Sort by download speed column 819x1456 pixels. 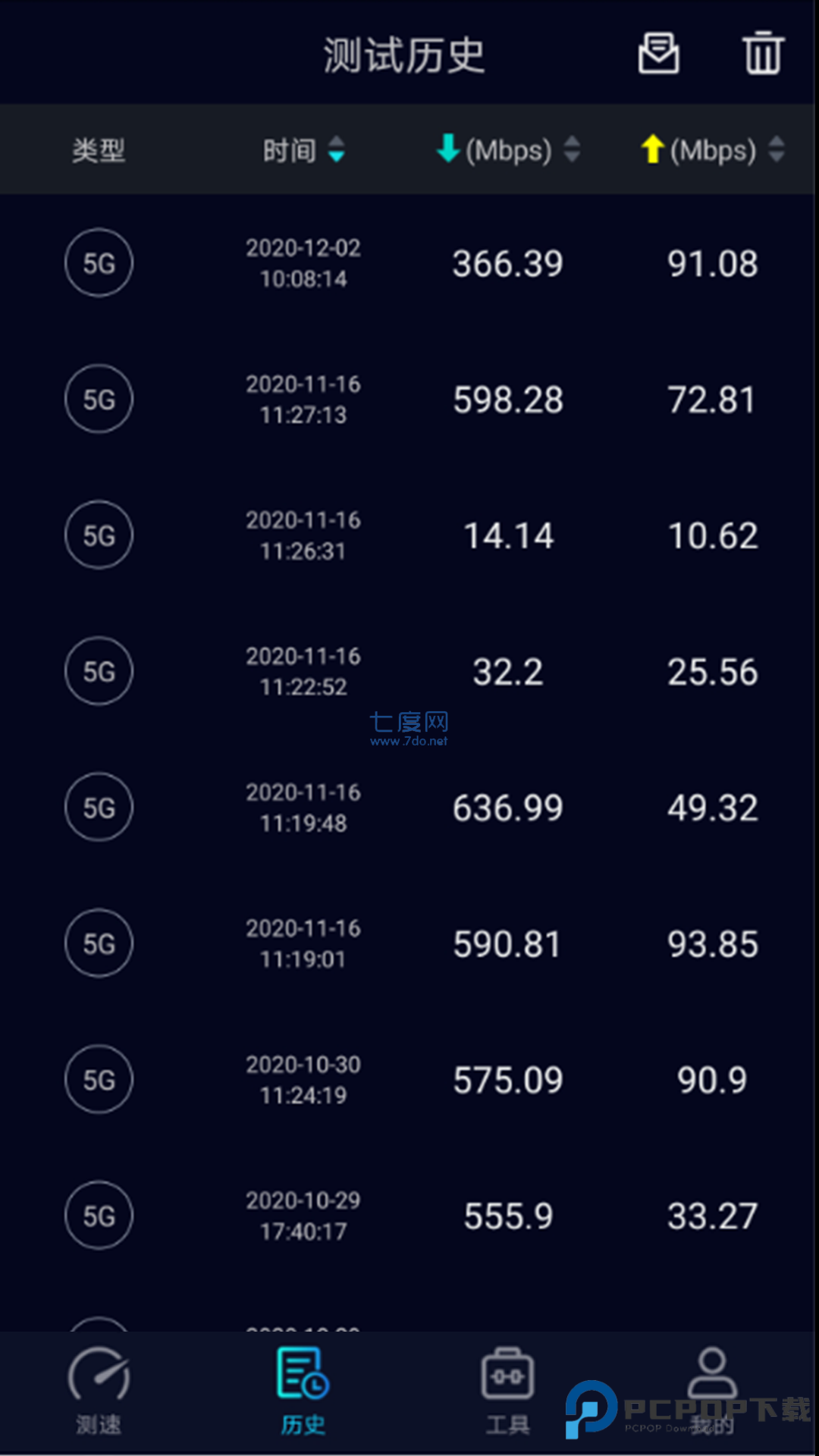pos(508,149)
